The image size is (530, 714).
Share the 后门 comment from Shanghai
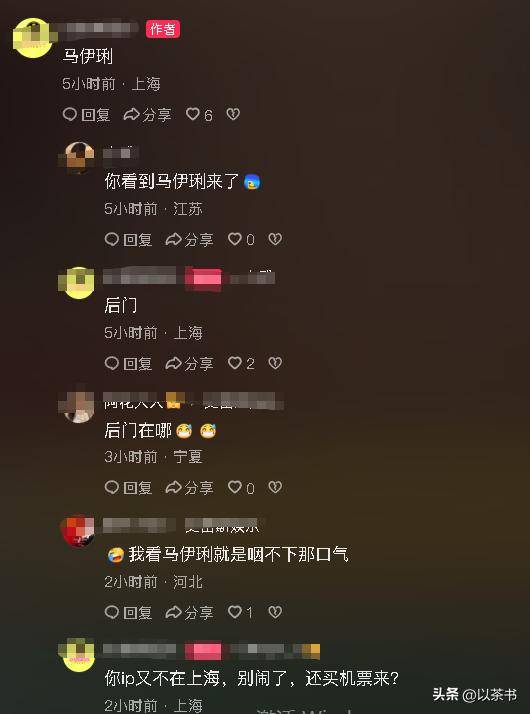coord(189,363)
